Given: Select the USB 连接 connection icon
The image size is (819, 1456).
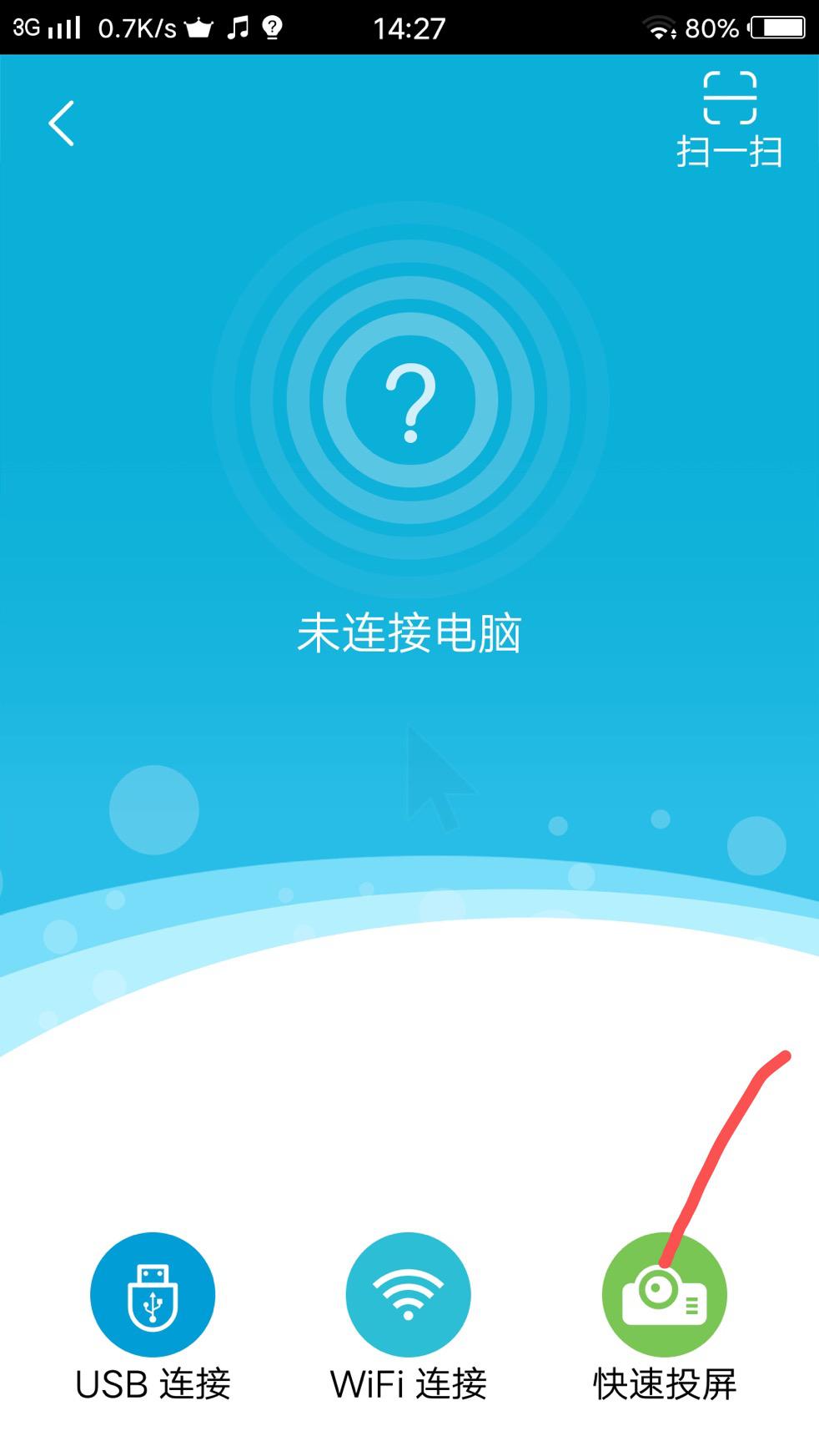Looking at the screenshot, I should (x=151, y=1292).
